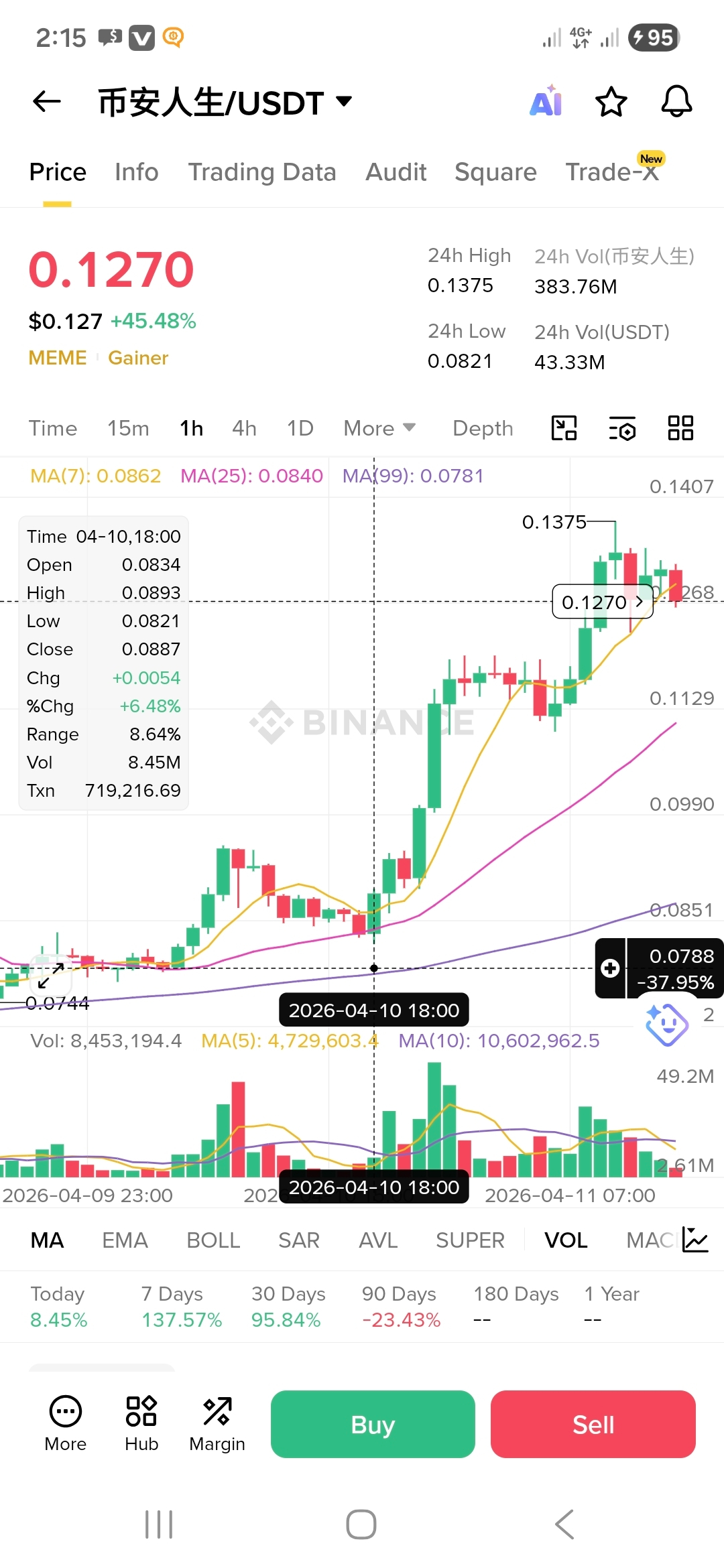Image resolution: width=724 pixels, height=1568 pixels.
Task: Select the 15m chart interval
Action: tap(128, 428)
